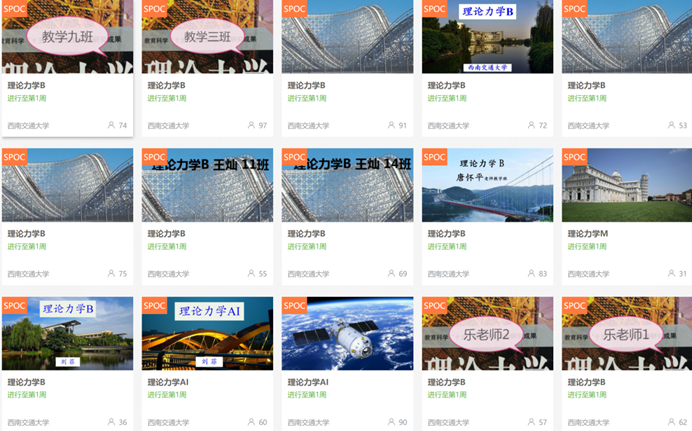Open the 教学九班 course card
This screenshot has width=692, height=431.
(x=67, y=38)
